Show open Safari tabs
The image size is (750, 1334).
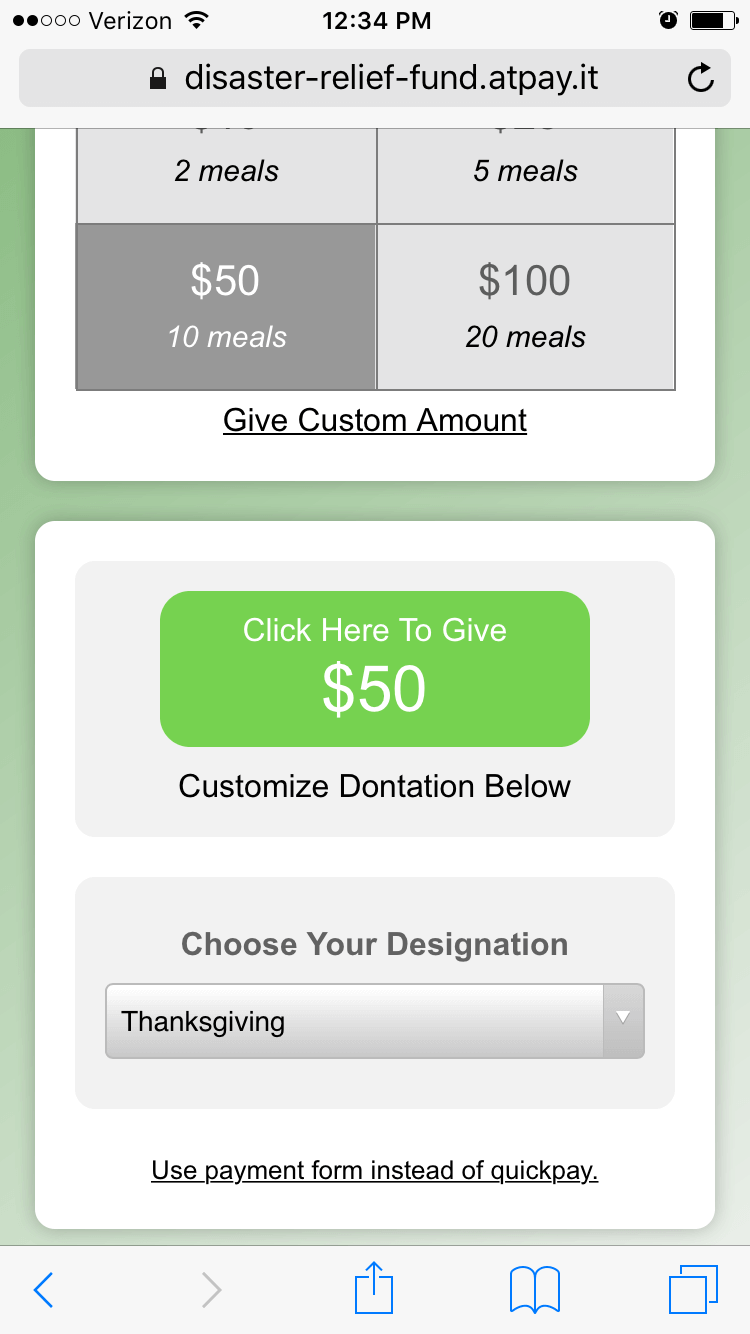coord(693,1290)
